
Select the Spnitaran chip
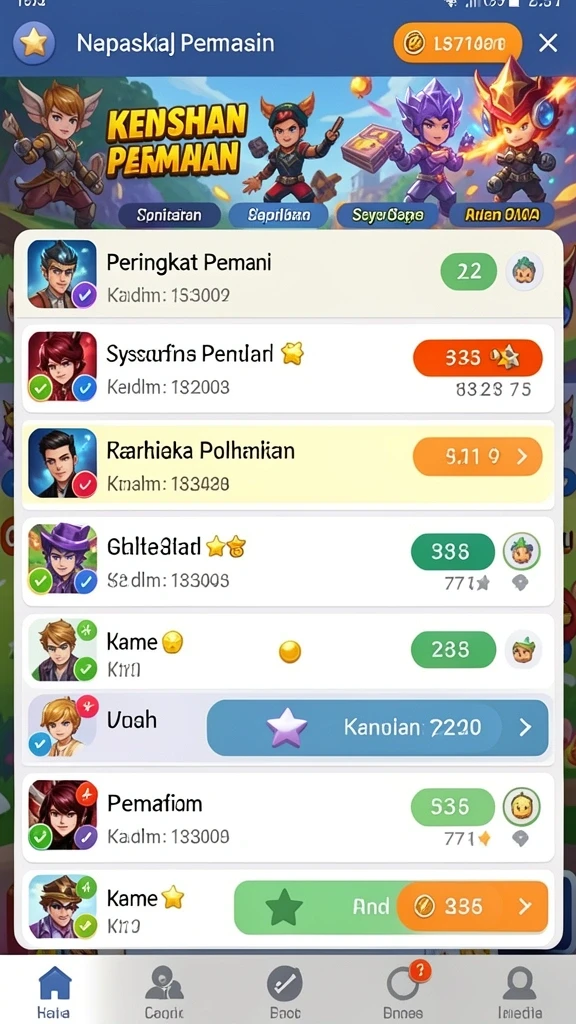click(169, 215)
